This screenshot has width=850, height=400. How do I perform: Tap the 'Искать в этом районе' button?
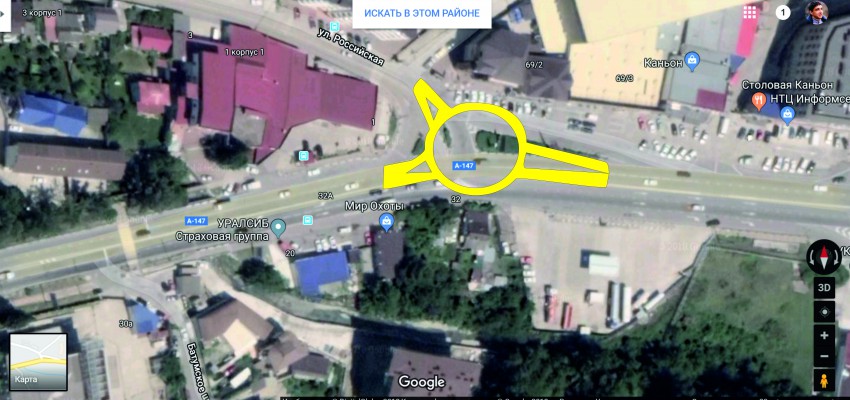tap(422, 13)
